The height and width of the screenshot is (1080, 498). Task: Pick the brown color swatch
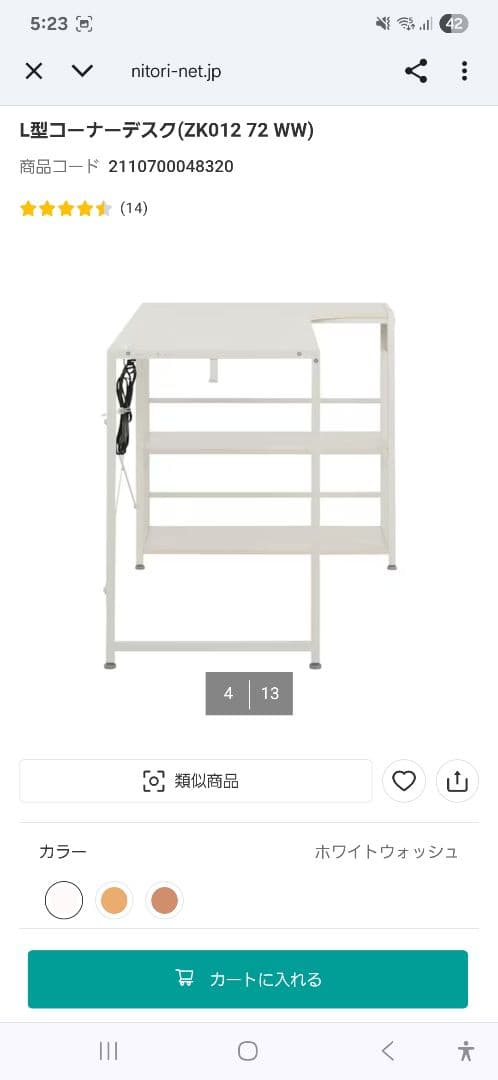[x=165, y=900]
